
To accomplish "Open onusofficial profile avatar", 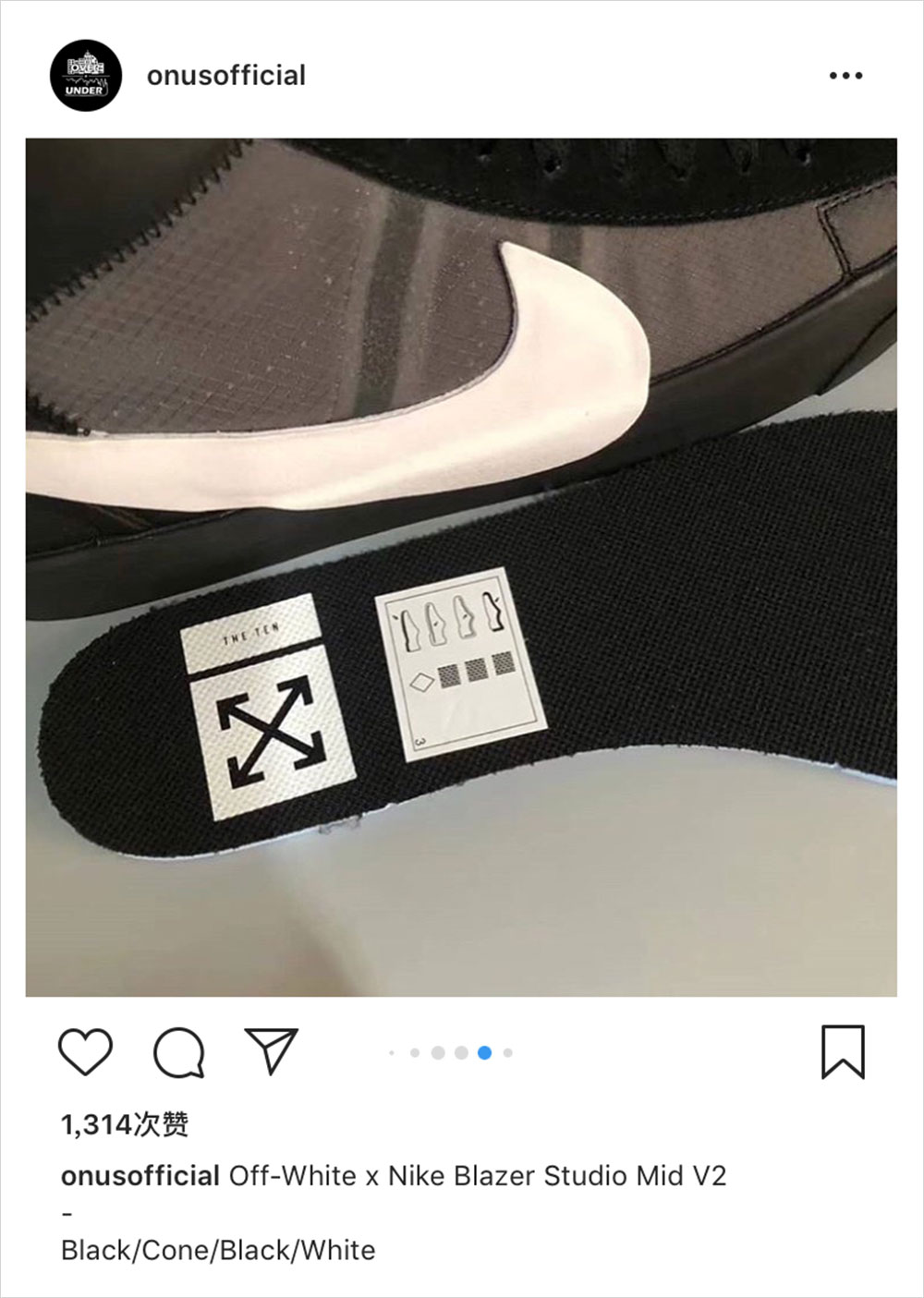I will click(x=85, y=75).
